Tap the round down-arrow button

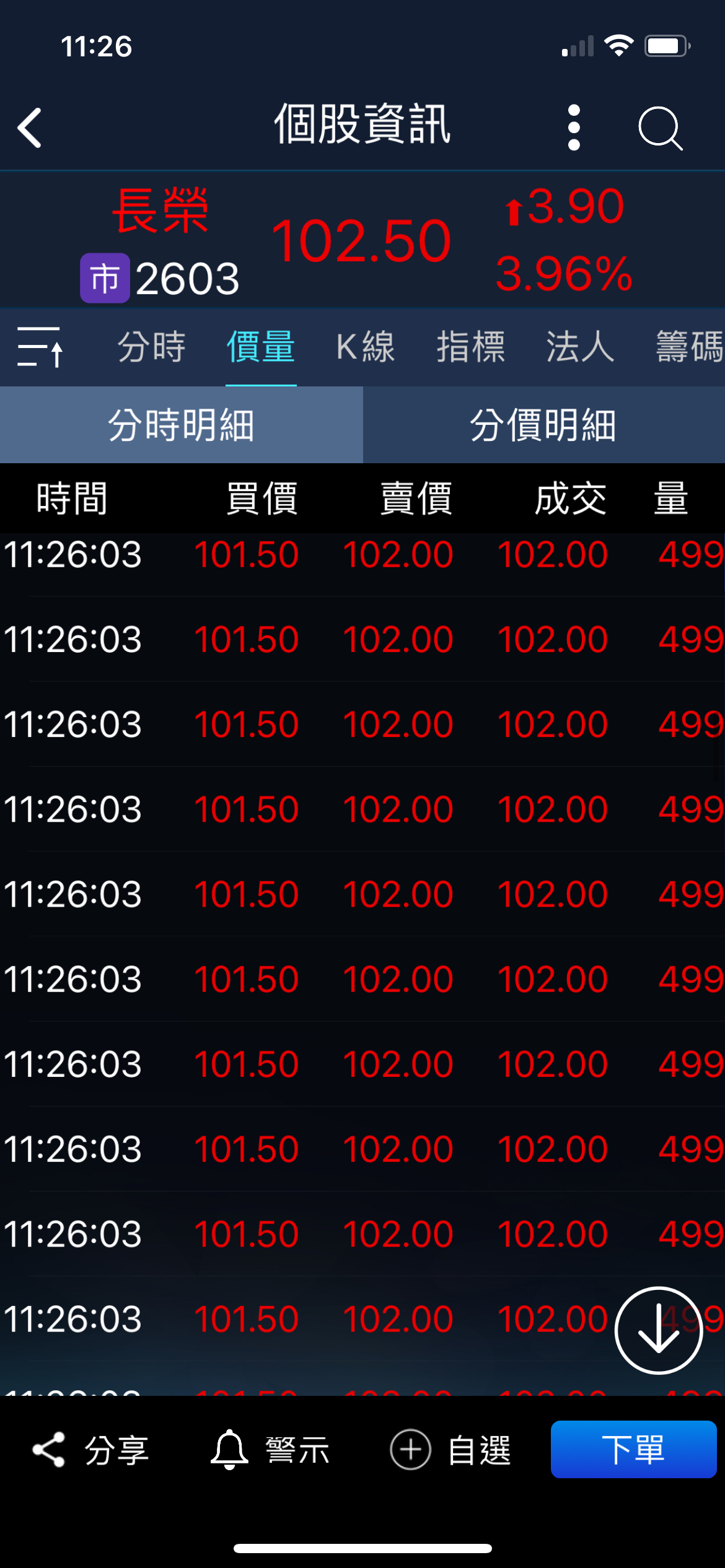[658, 1330]
